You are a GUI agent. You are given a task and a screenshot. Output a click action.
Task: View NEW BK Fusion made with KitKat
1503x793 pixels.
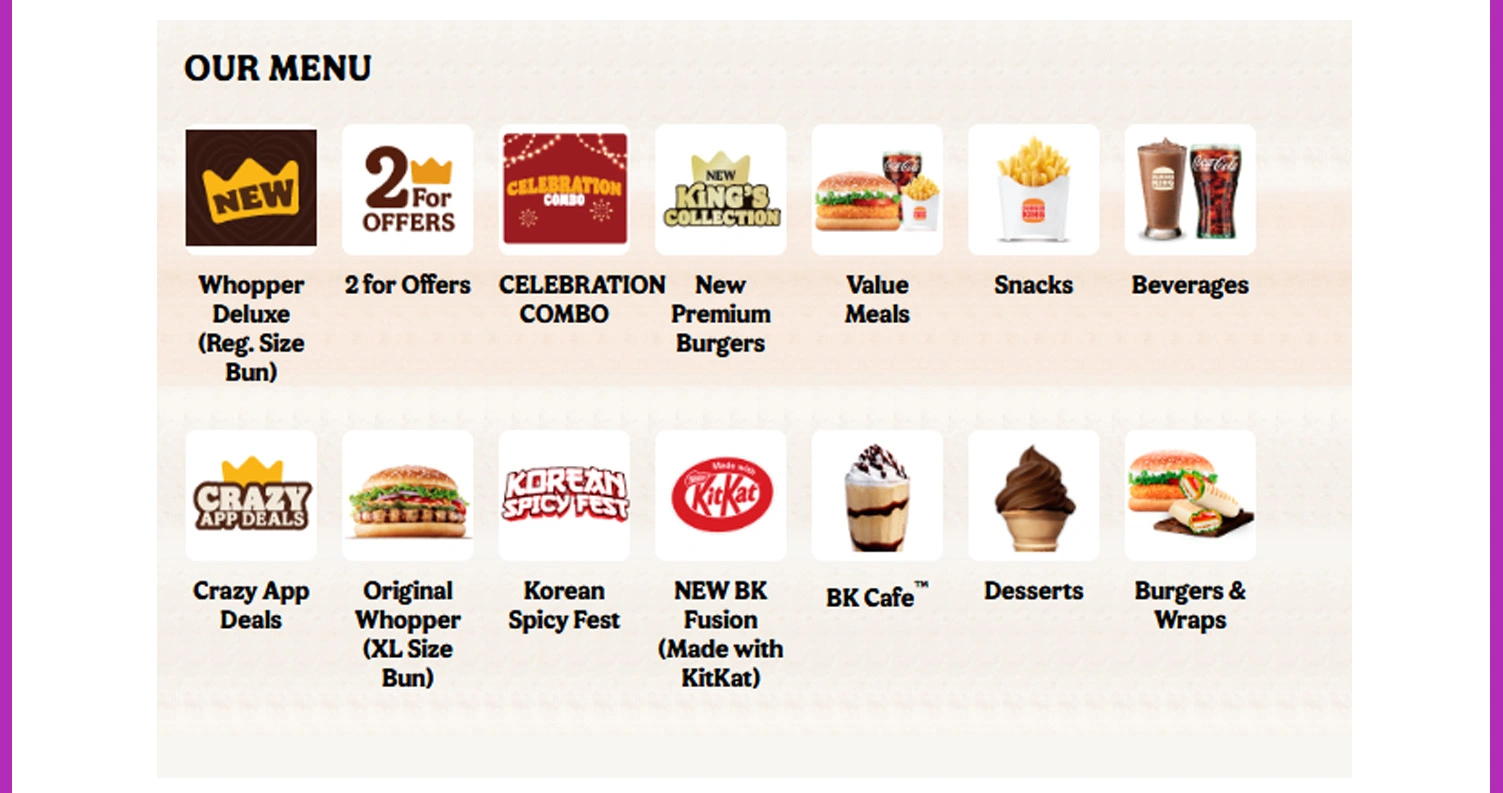point(720,495)
